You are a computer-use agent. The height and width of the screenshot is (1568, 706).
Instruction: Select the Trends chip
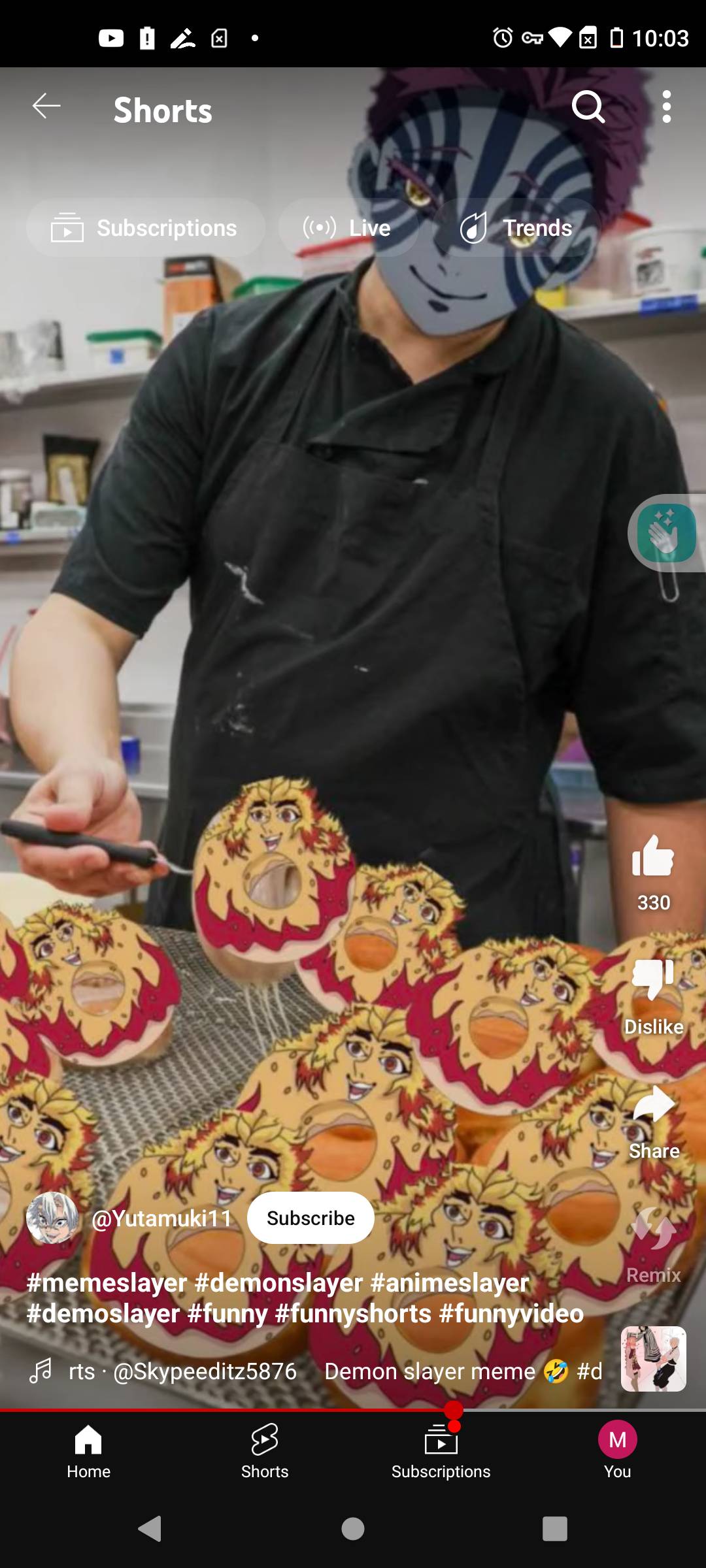coord(516,228)
